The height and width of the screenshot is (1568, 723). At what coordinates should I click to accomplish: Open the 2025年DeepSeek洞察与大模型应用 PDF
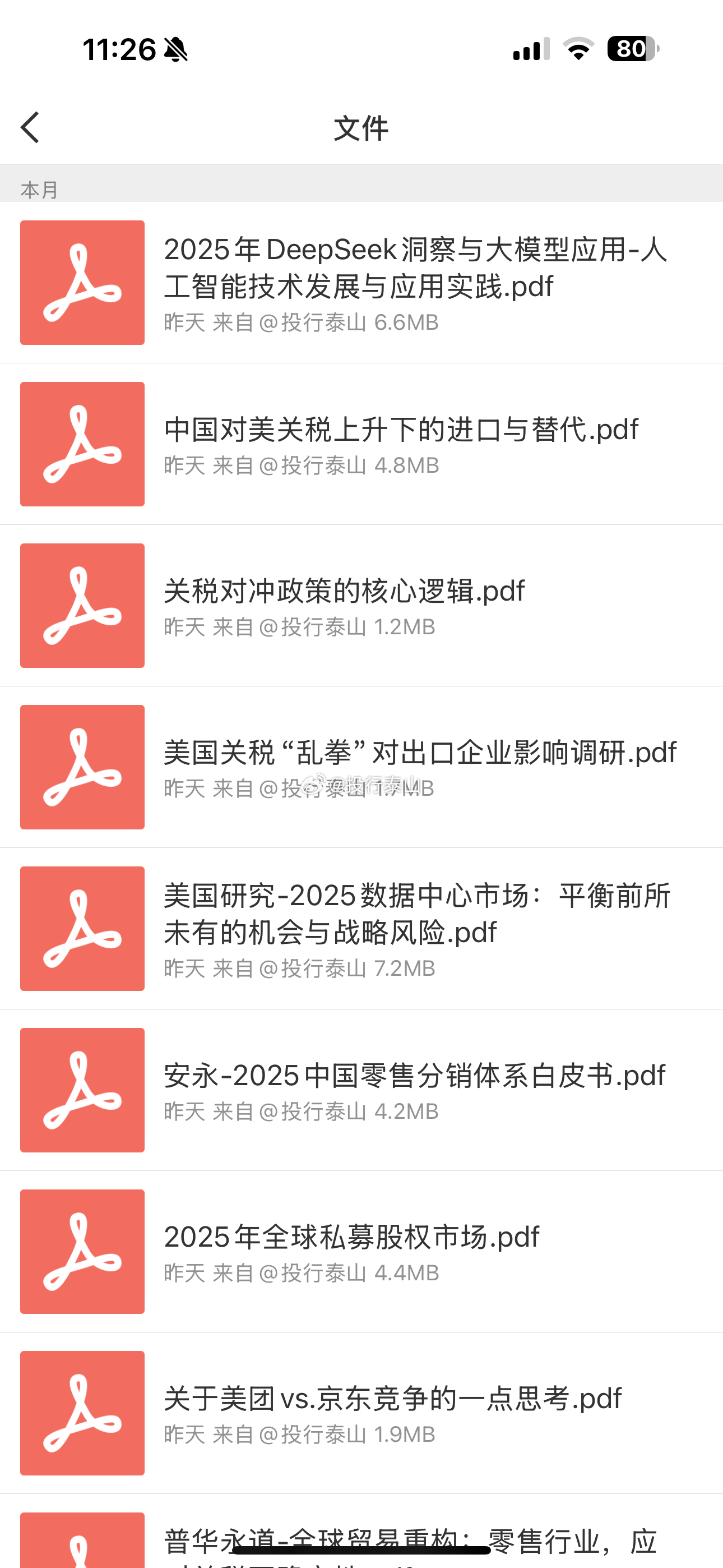[361, 283]
